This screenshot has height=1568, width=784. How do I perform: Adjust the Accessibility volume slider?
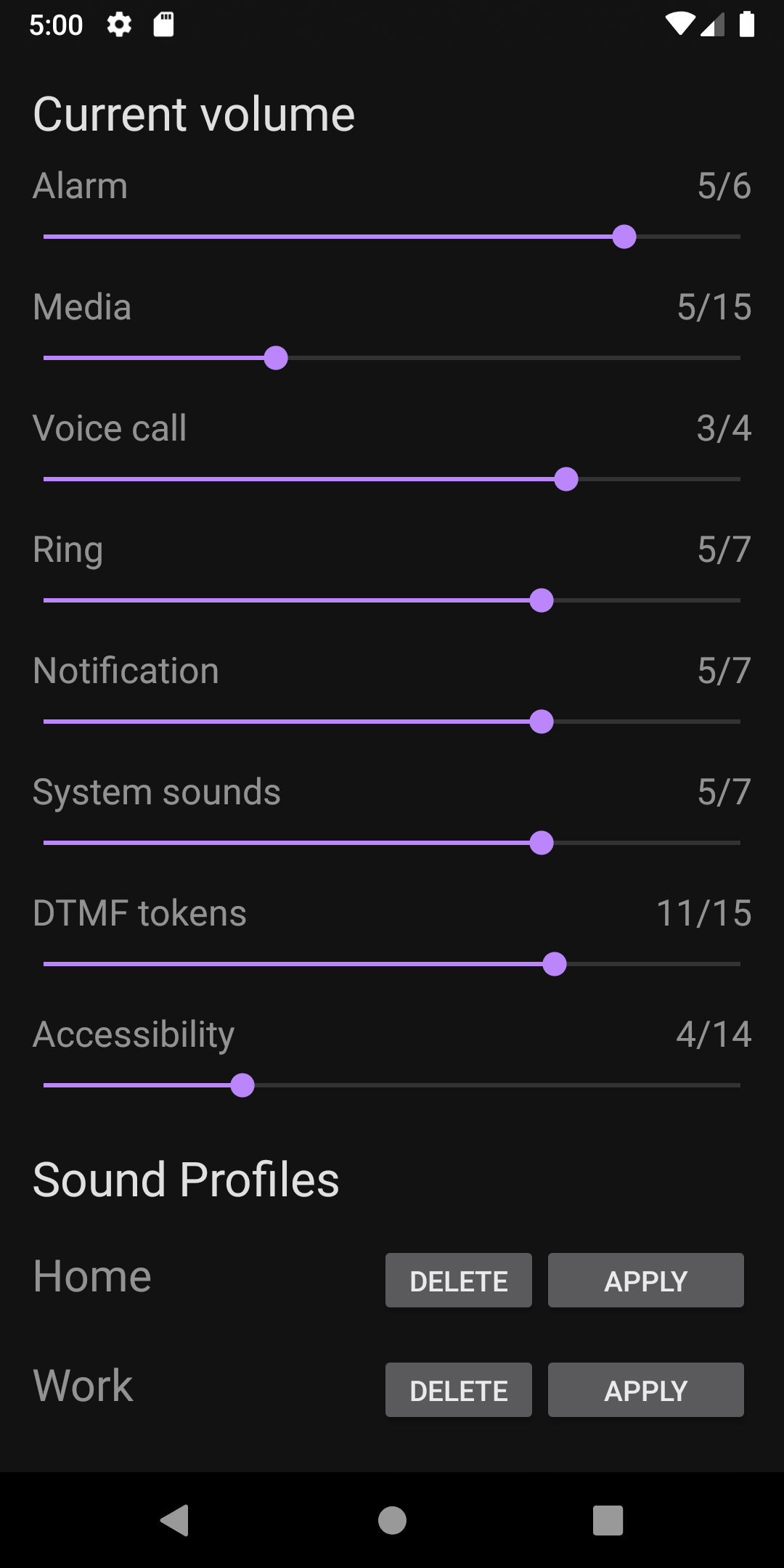click(x=242, y=1085)
